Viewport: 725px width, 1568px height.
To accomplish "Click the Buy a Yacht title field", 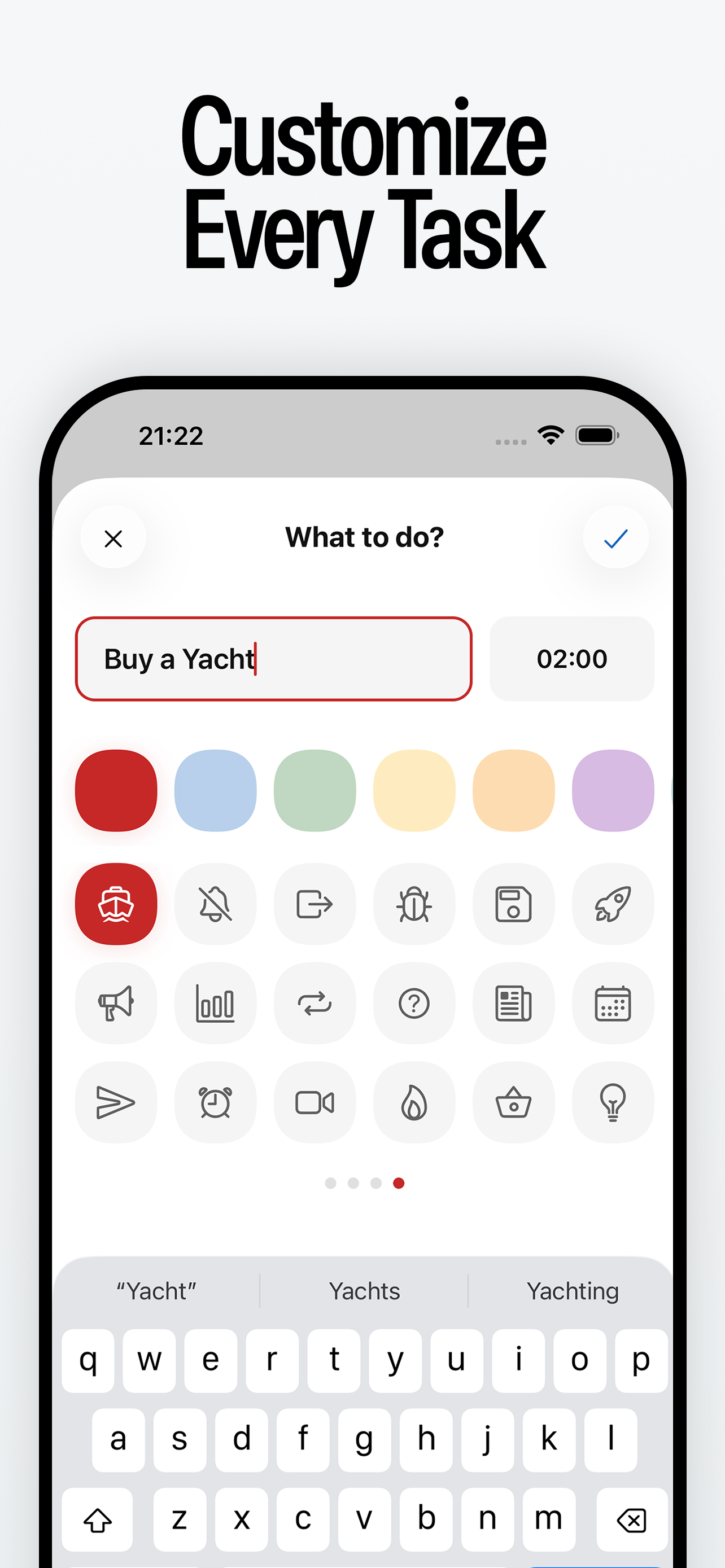I will pyautogui.click(x=272, y=659).
